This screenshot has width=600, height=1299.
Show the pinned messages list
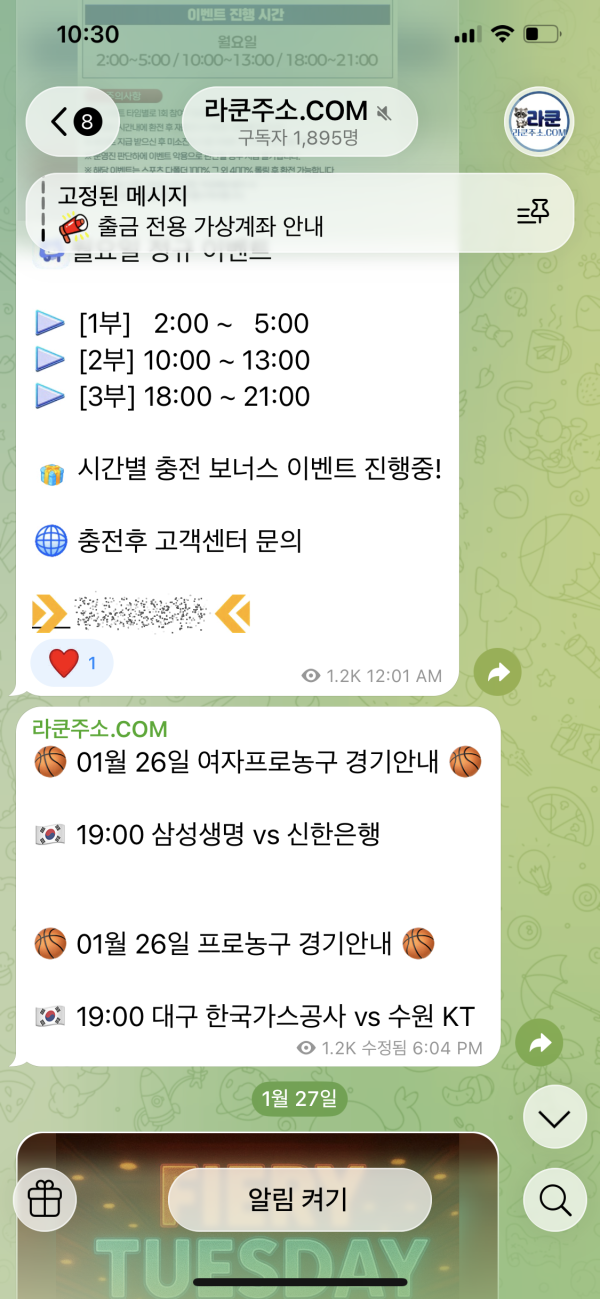(532, 212)
